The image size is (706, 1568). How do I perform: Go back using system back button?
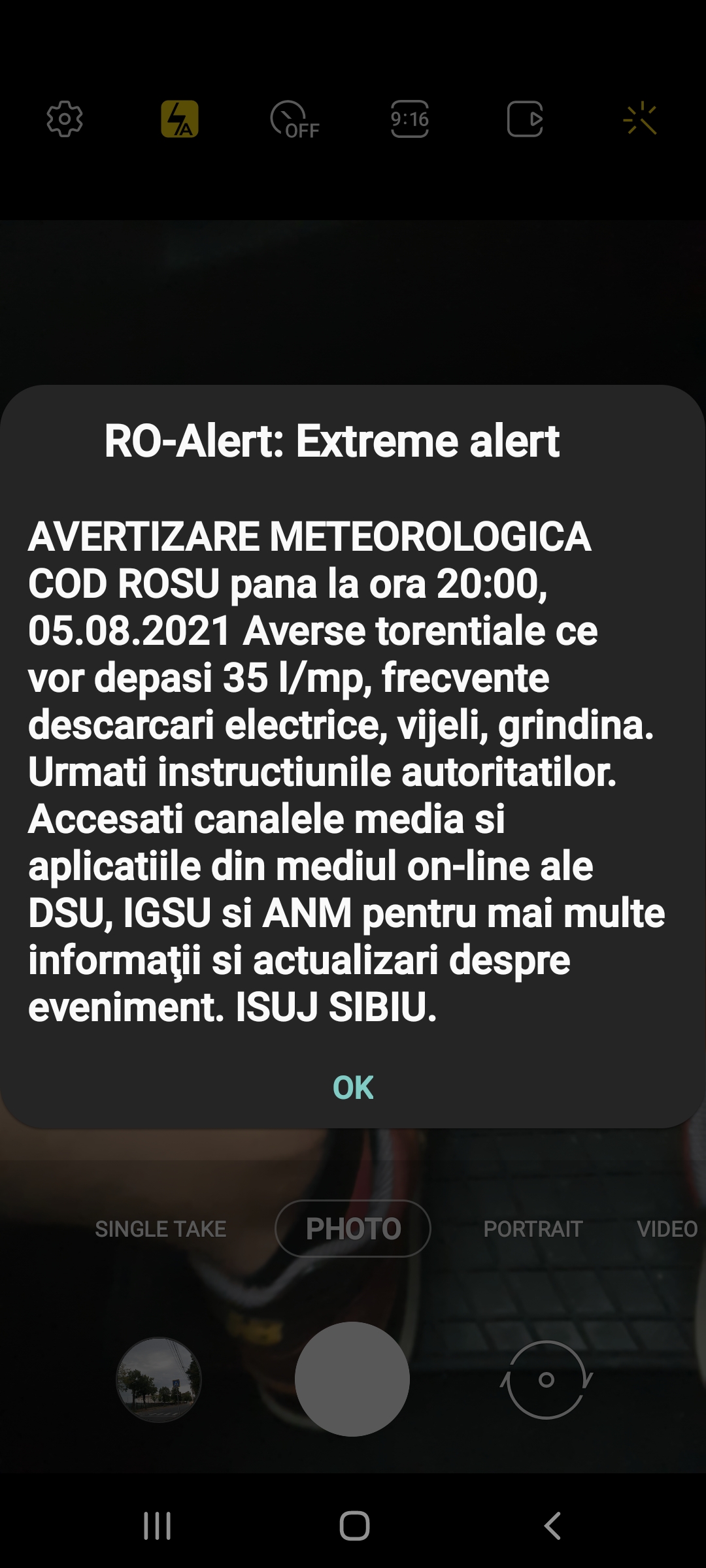coord(552,1526)
